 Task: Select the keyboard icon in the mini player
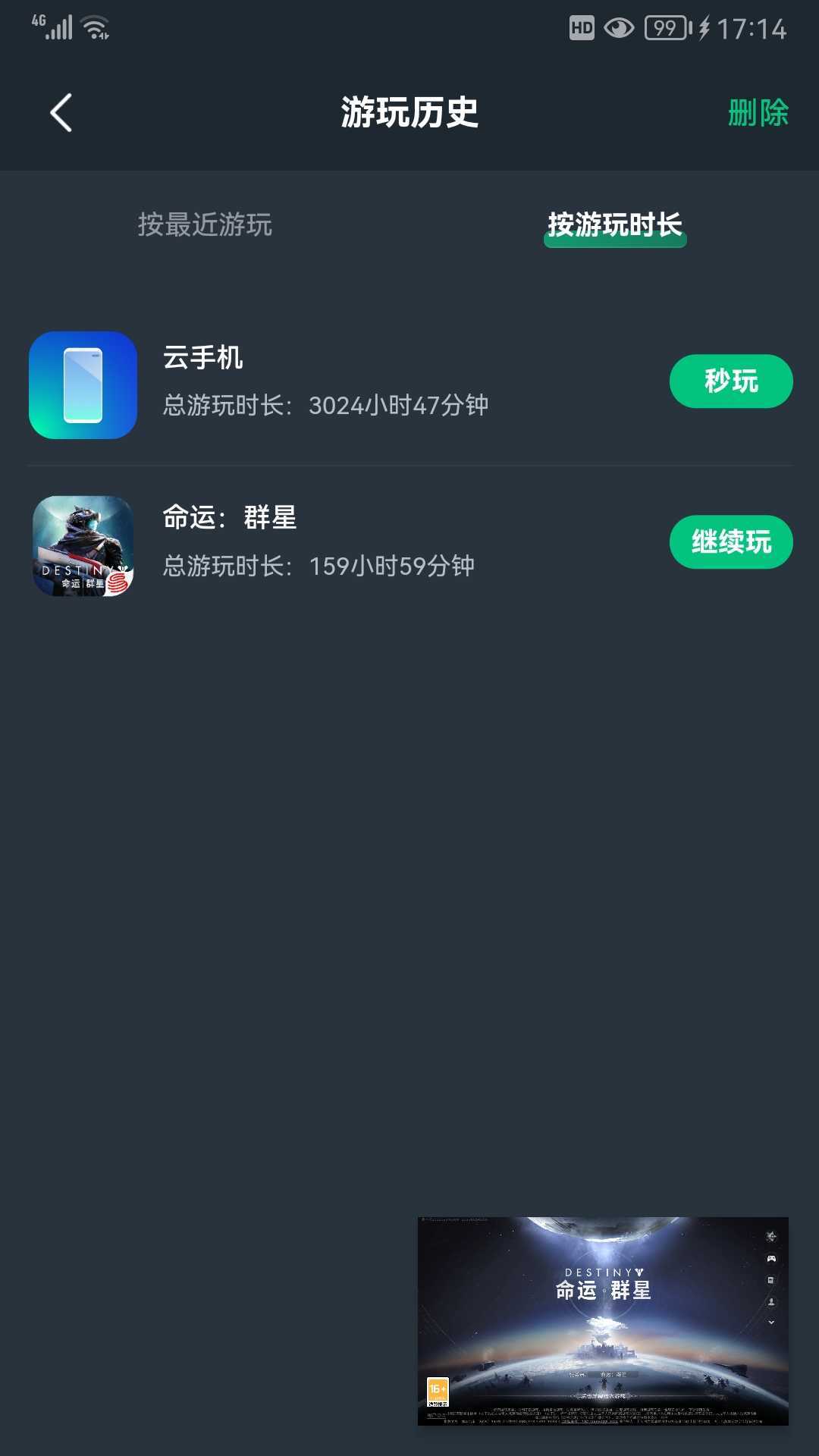coord(771,1280)
